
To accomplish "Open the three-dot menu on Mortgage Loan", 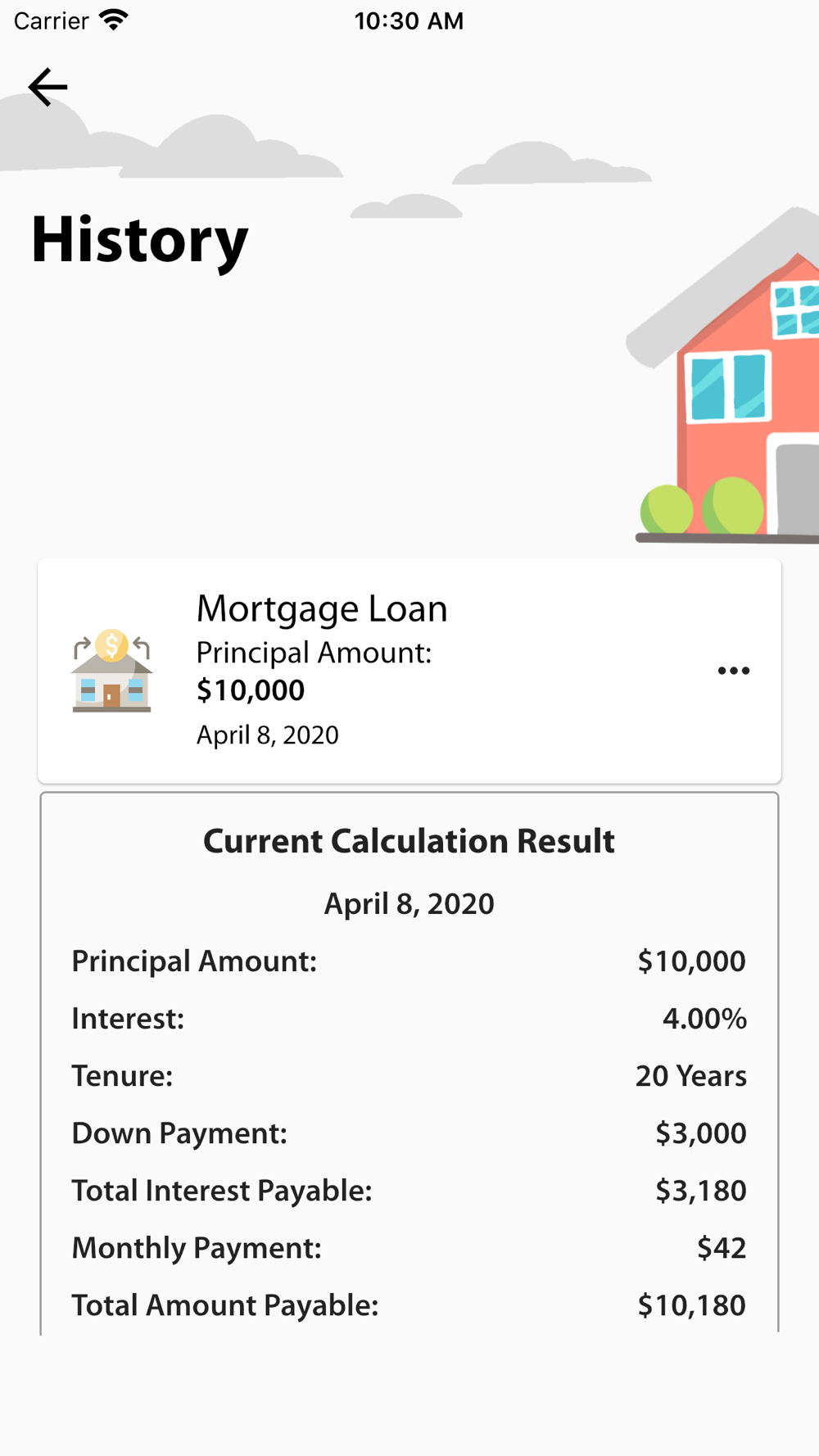I will point(733,671).
